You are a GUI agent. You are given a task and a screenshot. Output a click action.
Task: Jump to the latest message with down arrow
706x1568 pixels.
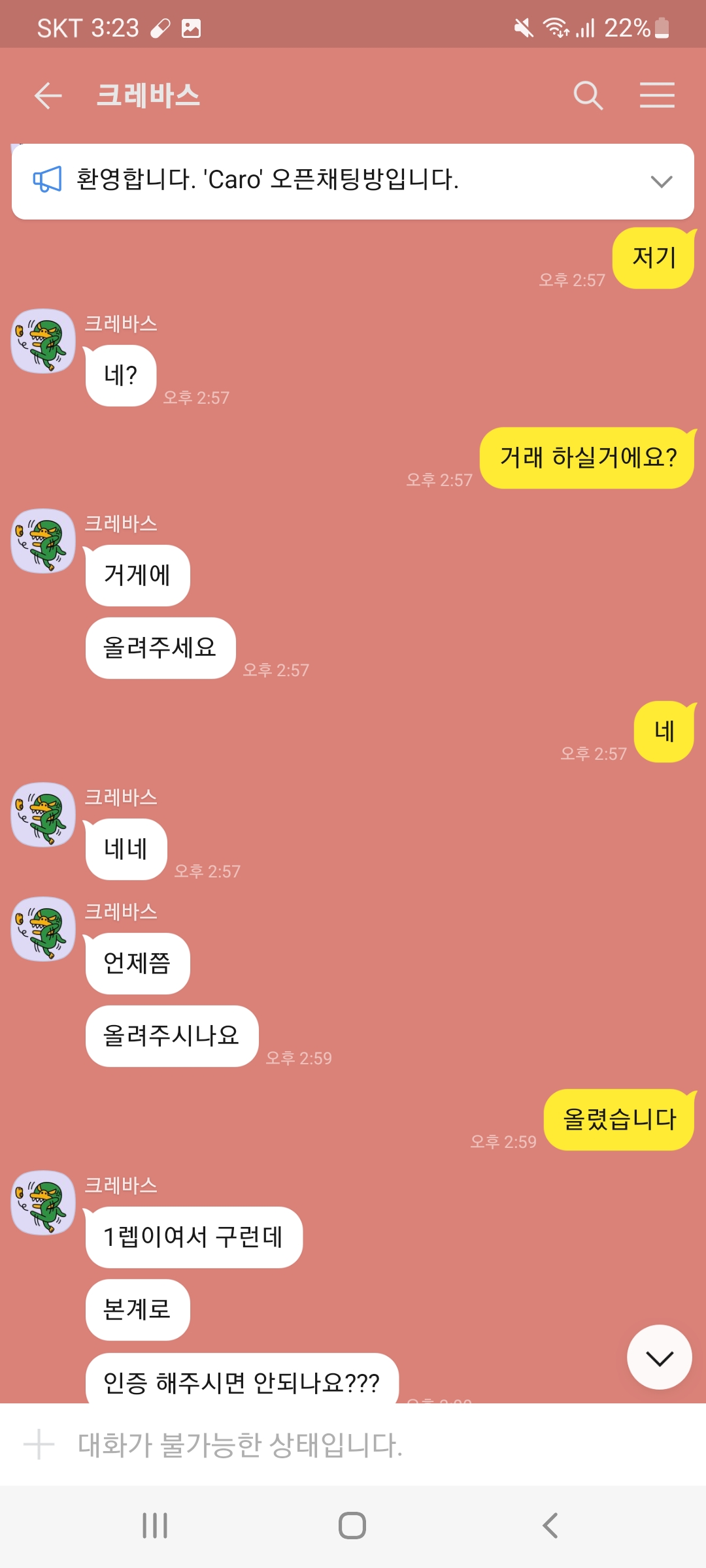coord(659,1358)
